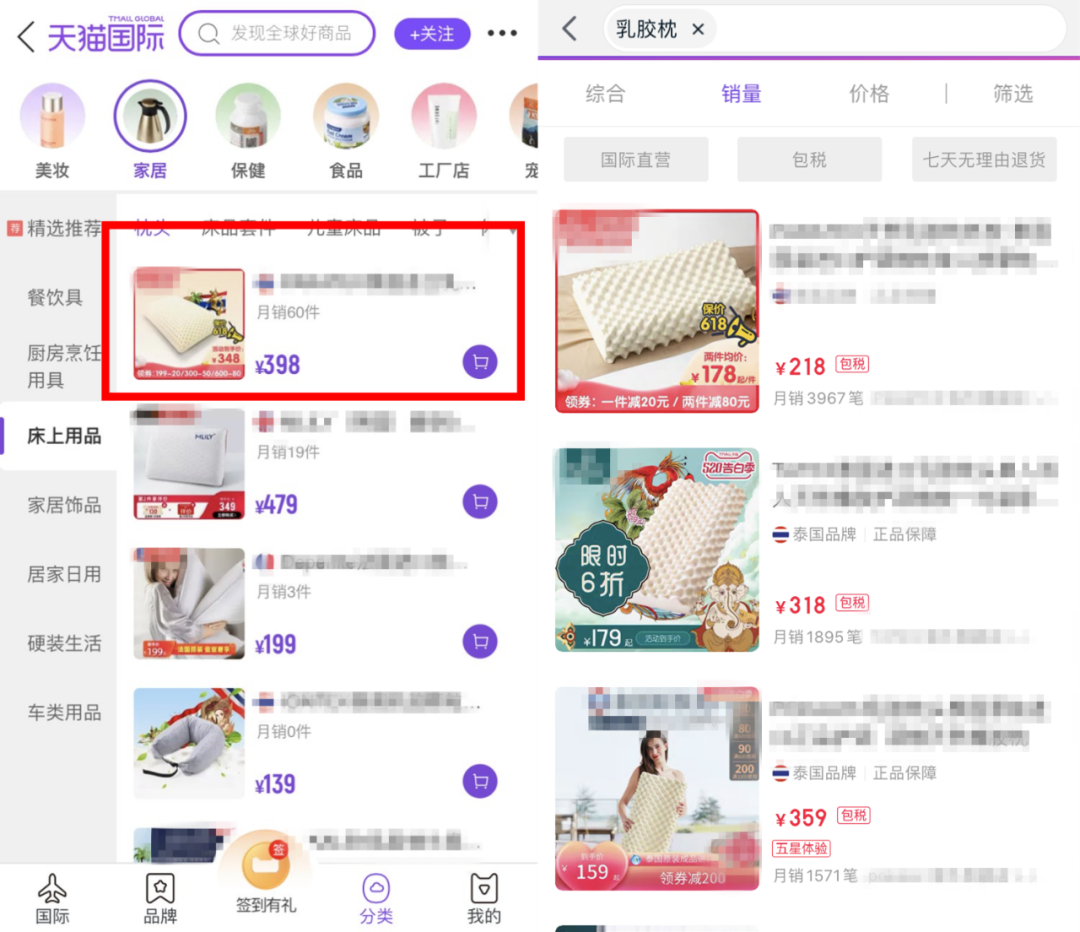Choose 家居饰品 in the side menu
Viewport: 1080px width, 932px height.
tap(64, 505)
